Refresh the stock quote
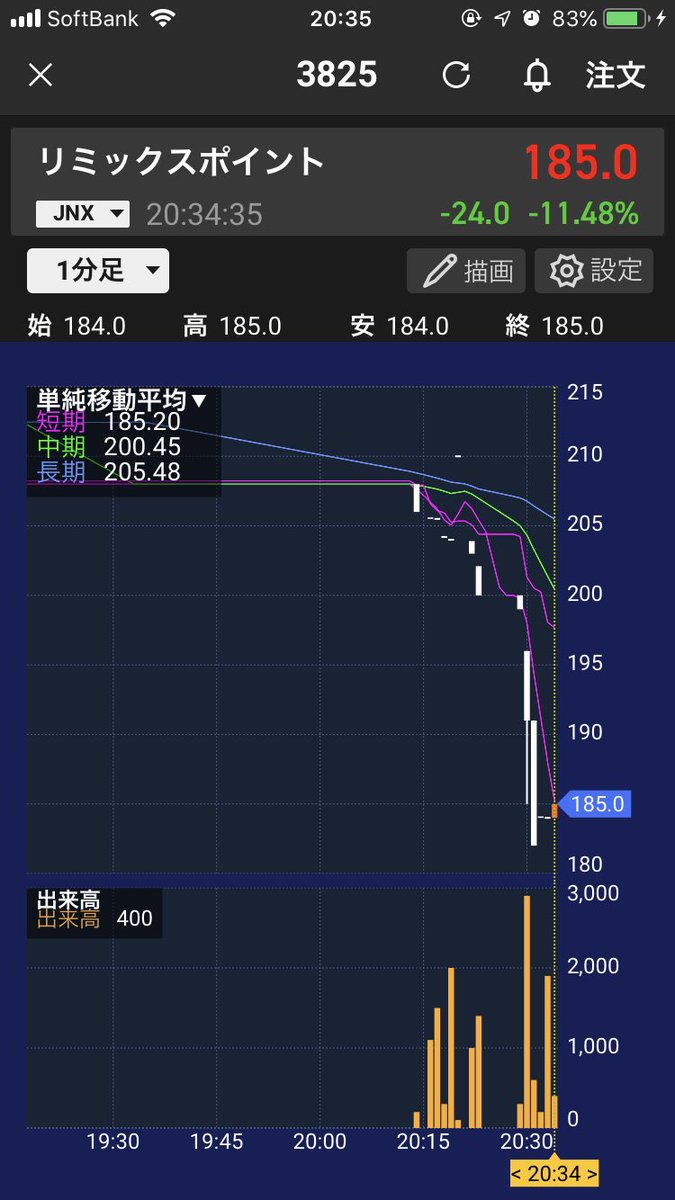675x1200 pixels. [x=456, y=76]
